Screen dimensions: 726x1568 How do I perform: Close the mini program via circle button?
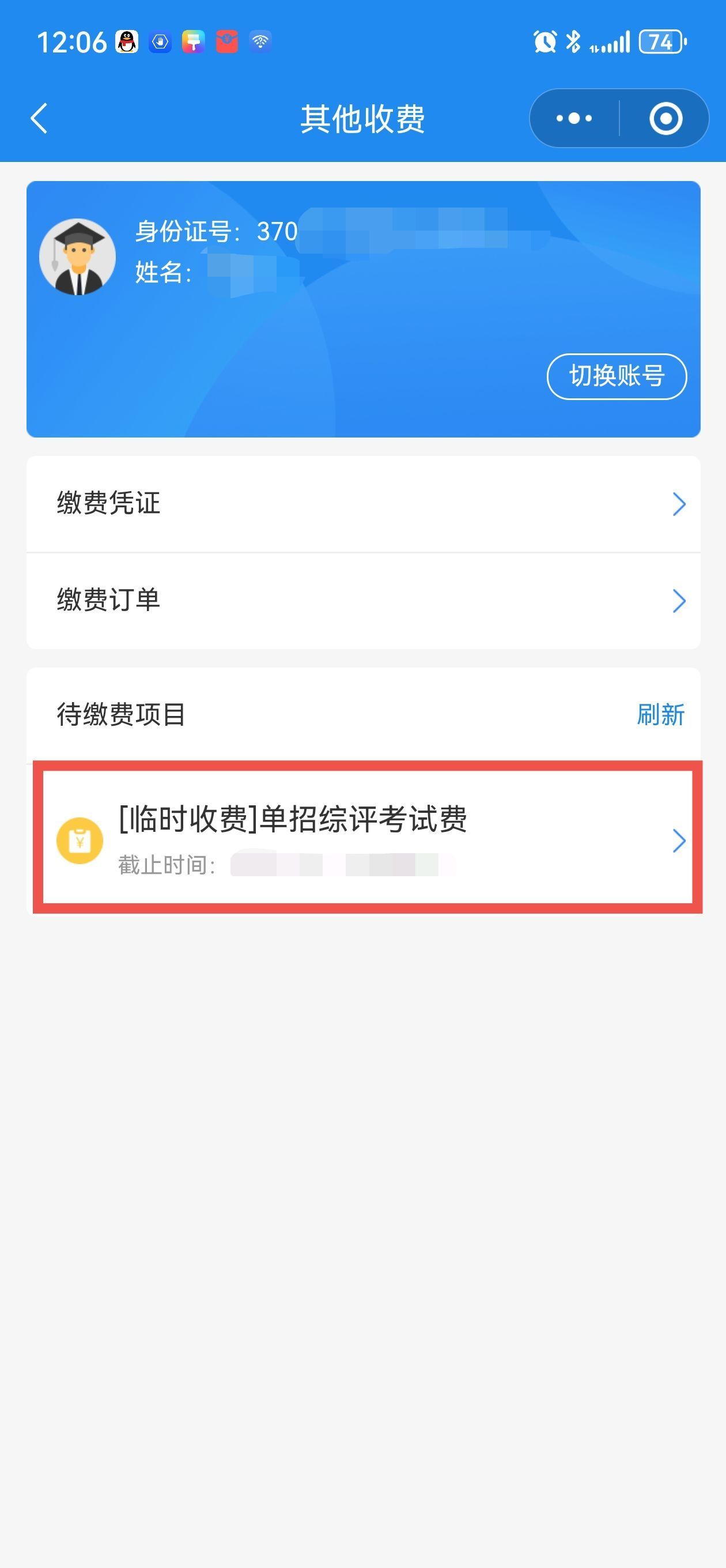tap(665, 118)
